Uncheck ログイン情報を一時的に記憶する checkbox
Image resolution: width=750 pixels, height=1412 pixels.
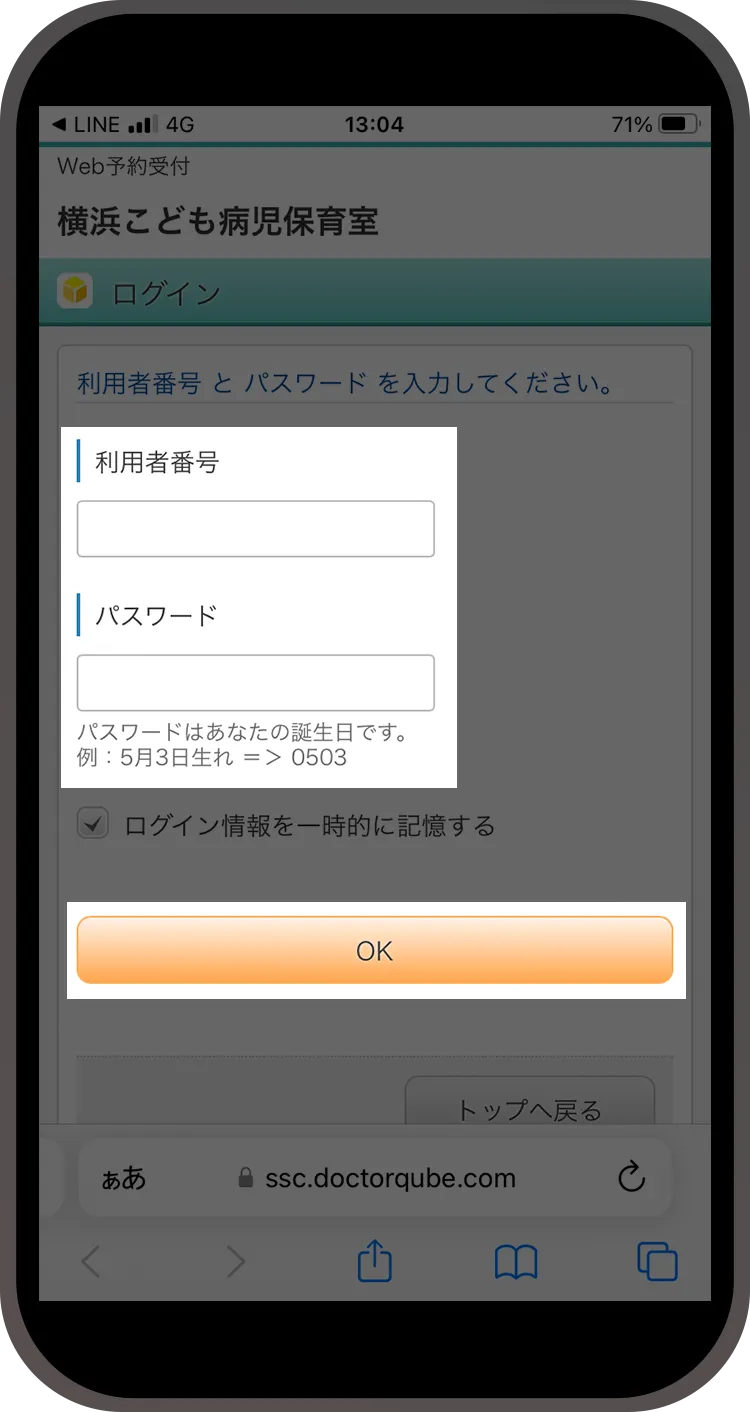coord(93,825)
